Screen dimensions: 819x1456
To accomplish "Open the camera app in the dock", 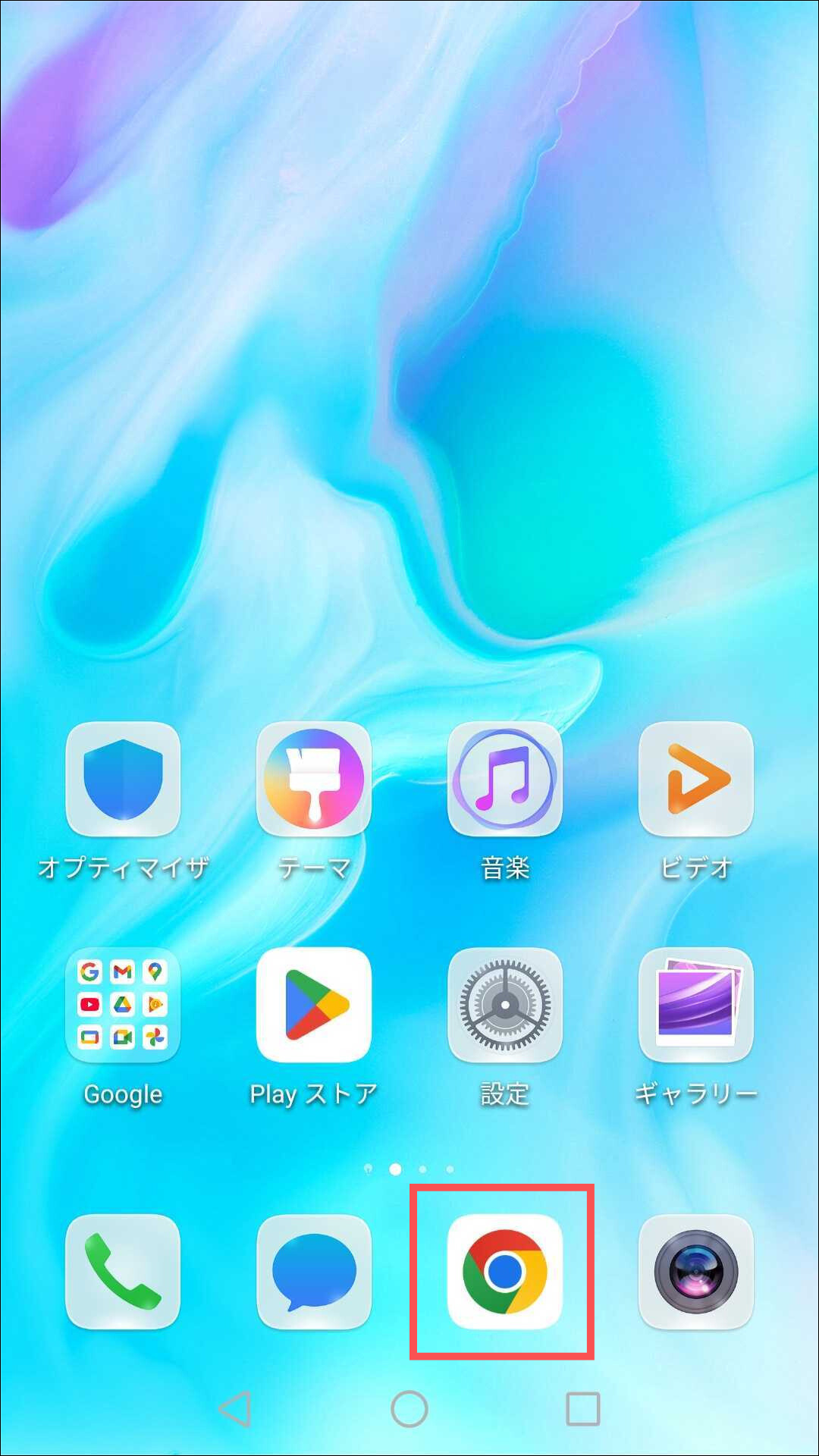I will (x=696, y=1272).
